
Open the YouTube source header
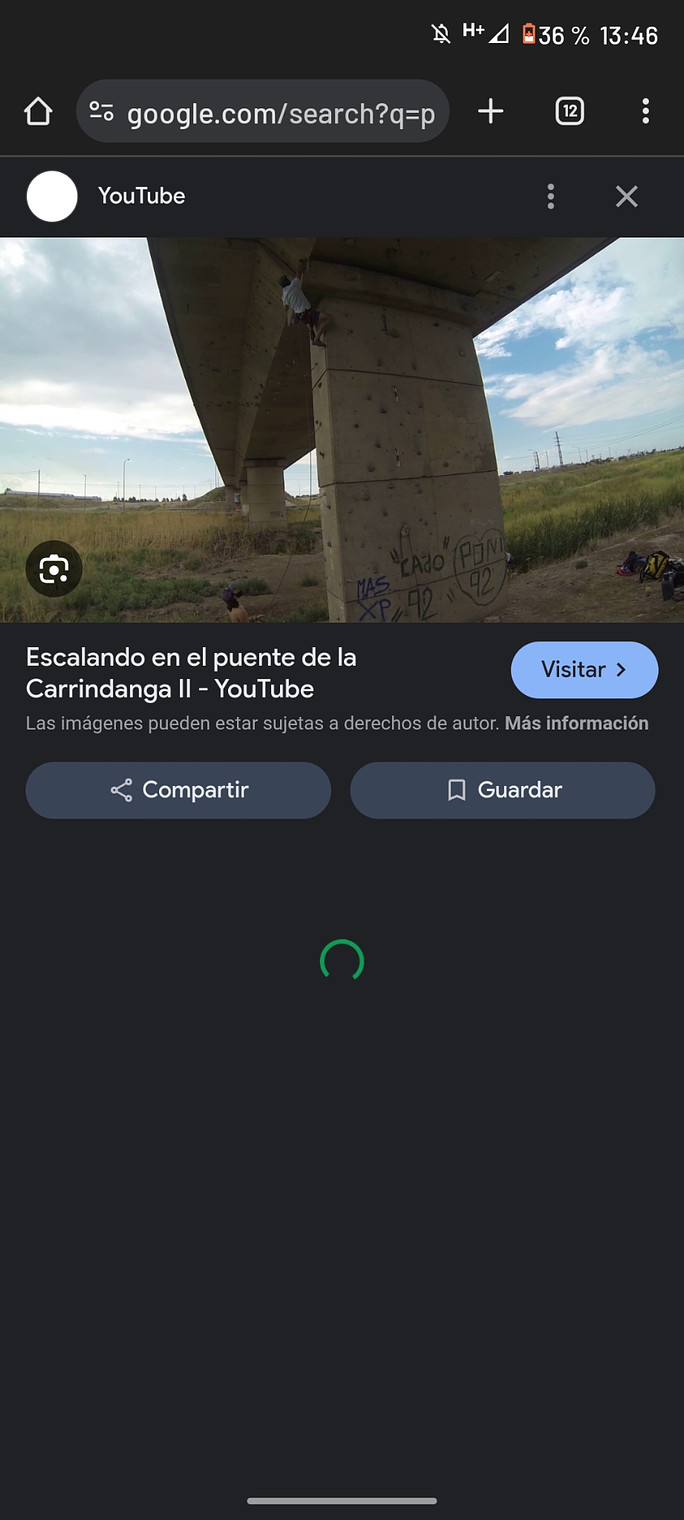click(x=140, y=196)
